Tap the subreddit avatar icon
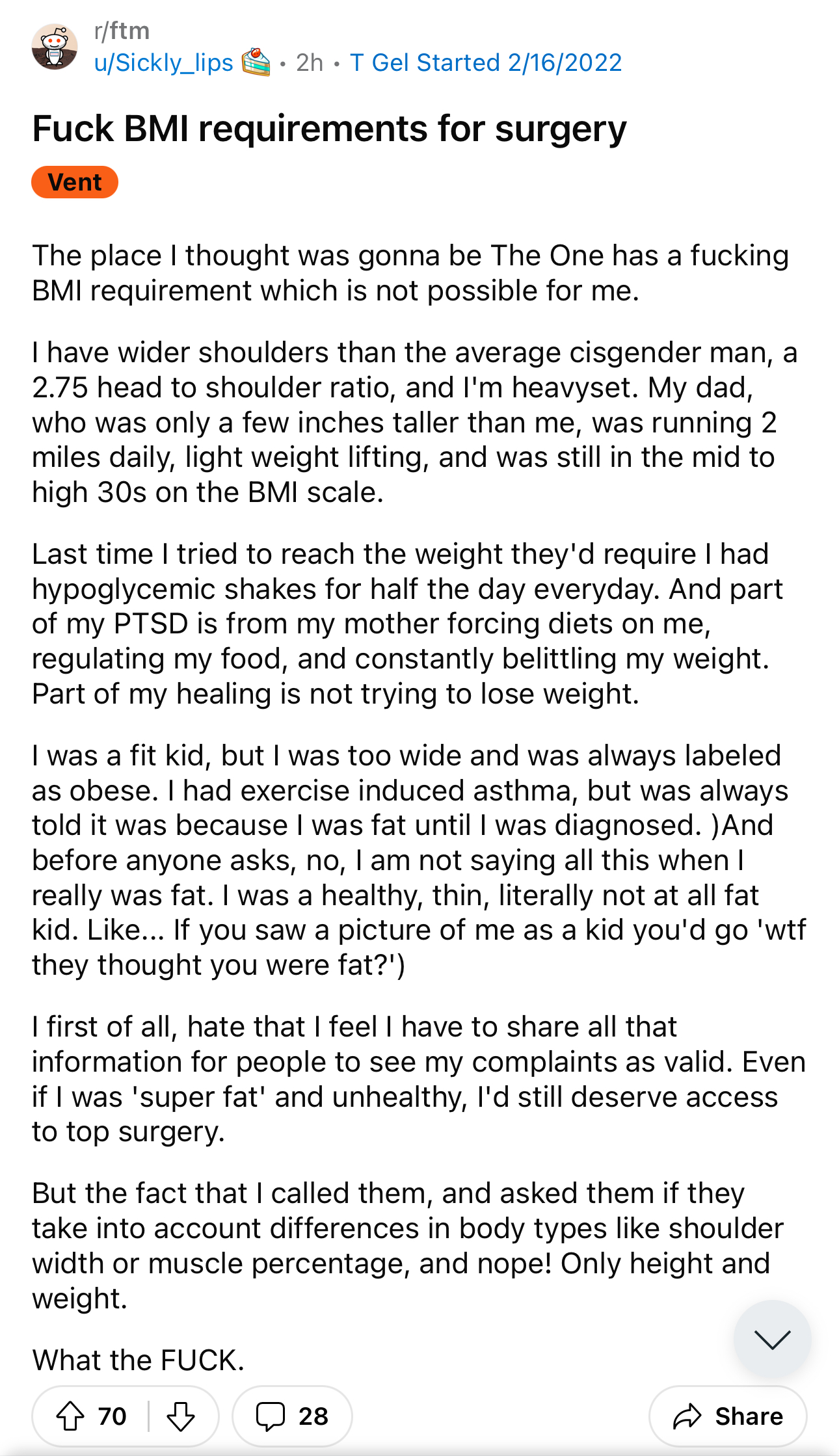 tap(55, 47)
